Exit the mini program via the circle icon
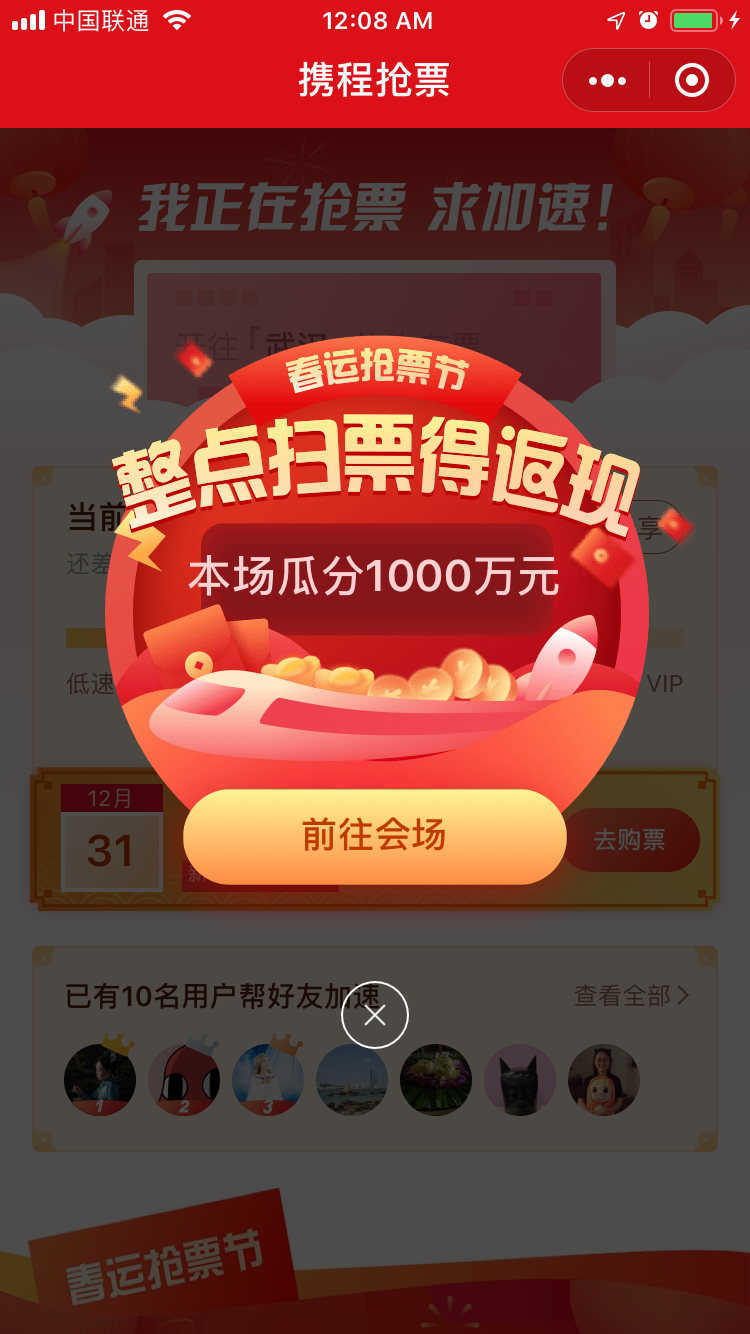This screenshot has height=1334, width=750. coord(692,80)
